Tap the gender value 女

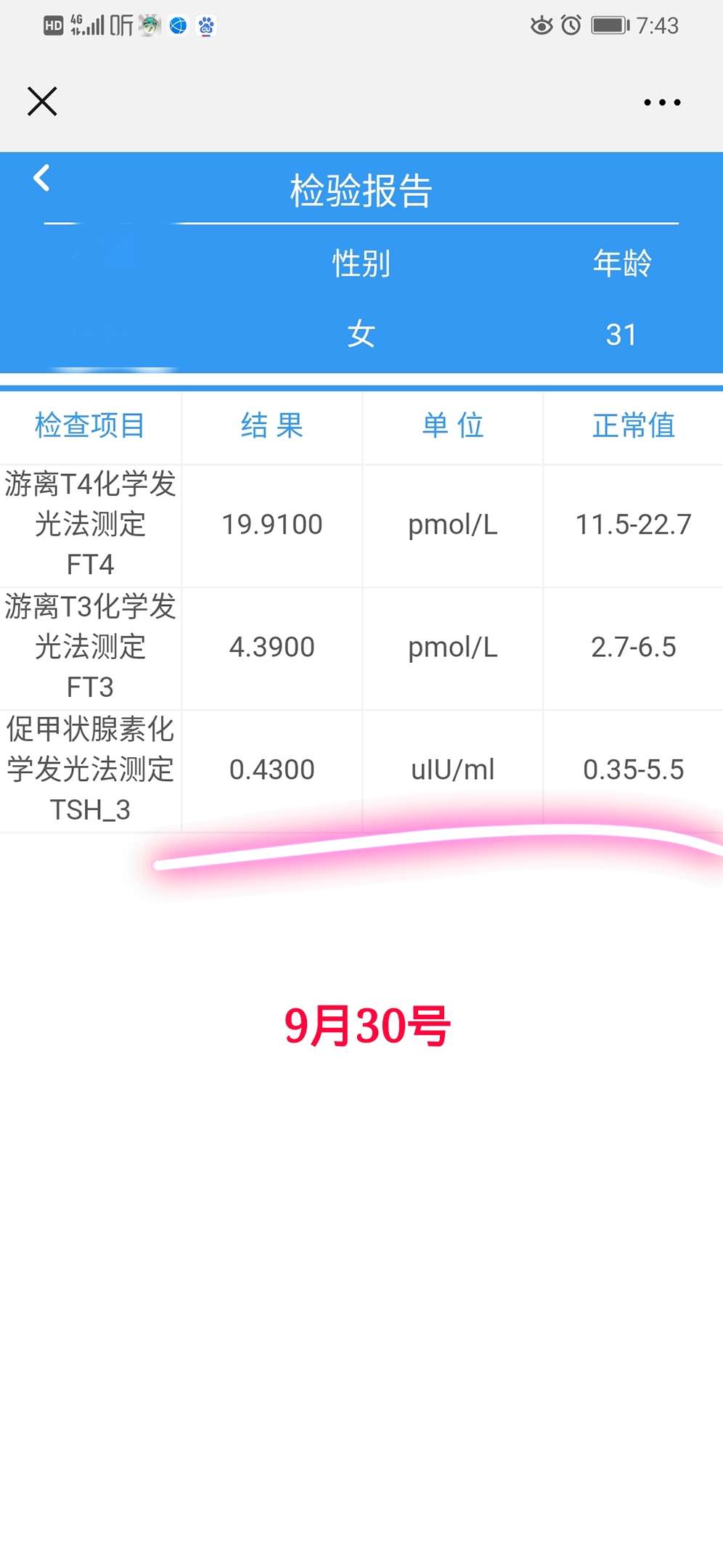pos(361,334)
